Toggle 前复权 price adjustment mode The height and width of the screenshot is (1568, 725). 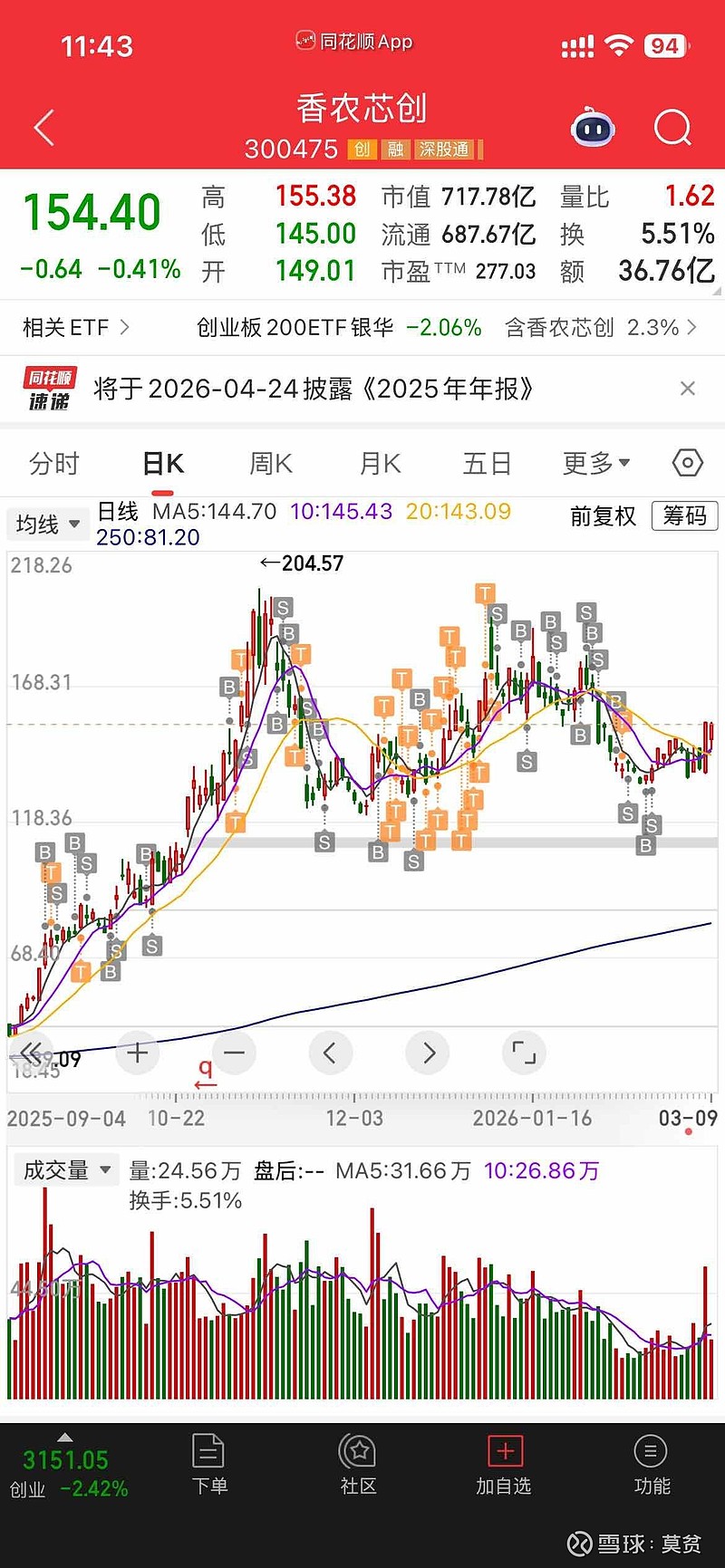[602, 516]
